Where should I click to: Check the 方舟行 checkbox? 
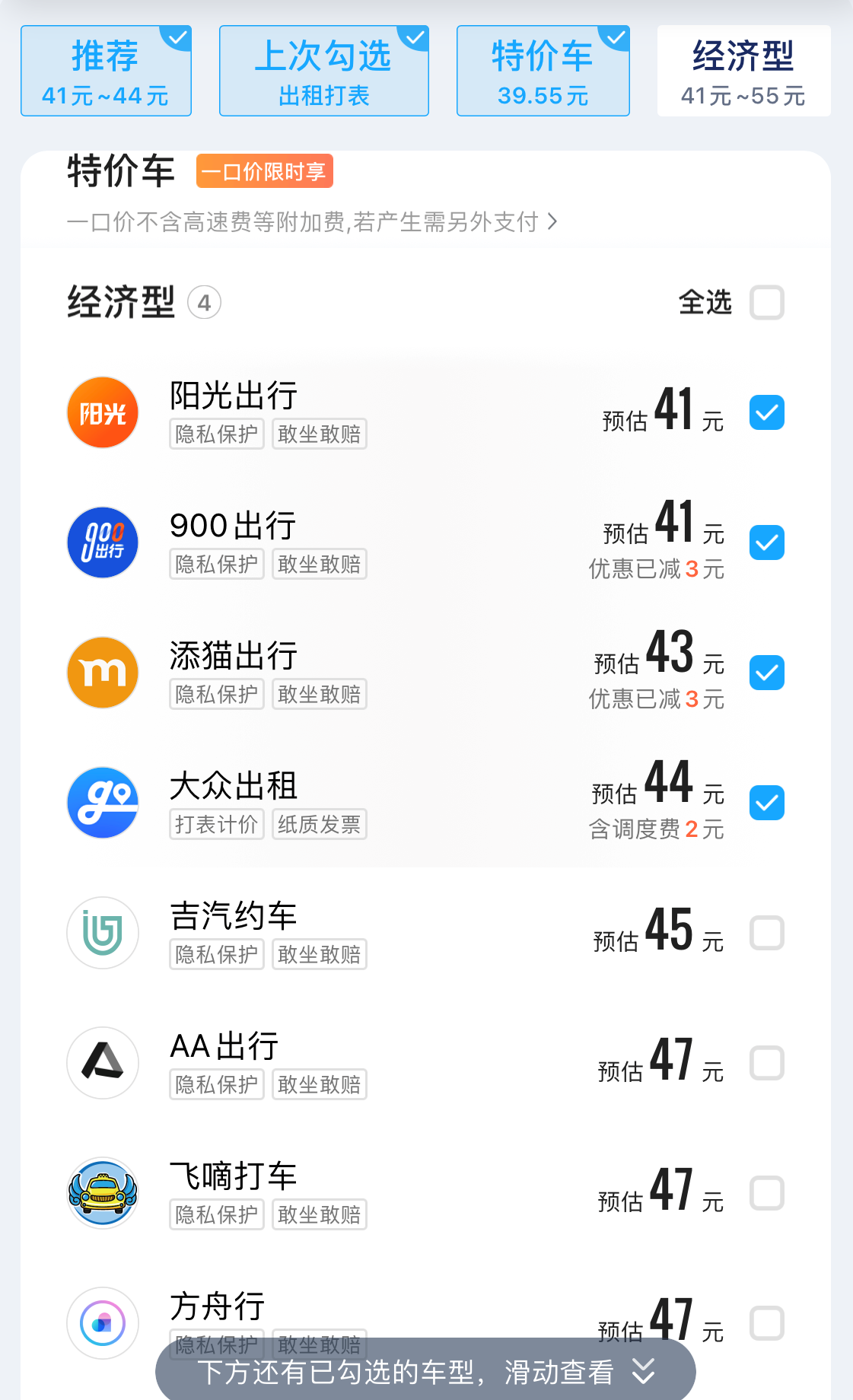tap(766, 1324)
